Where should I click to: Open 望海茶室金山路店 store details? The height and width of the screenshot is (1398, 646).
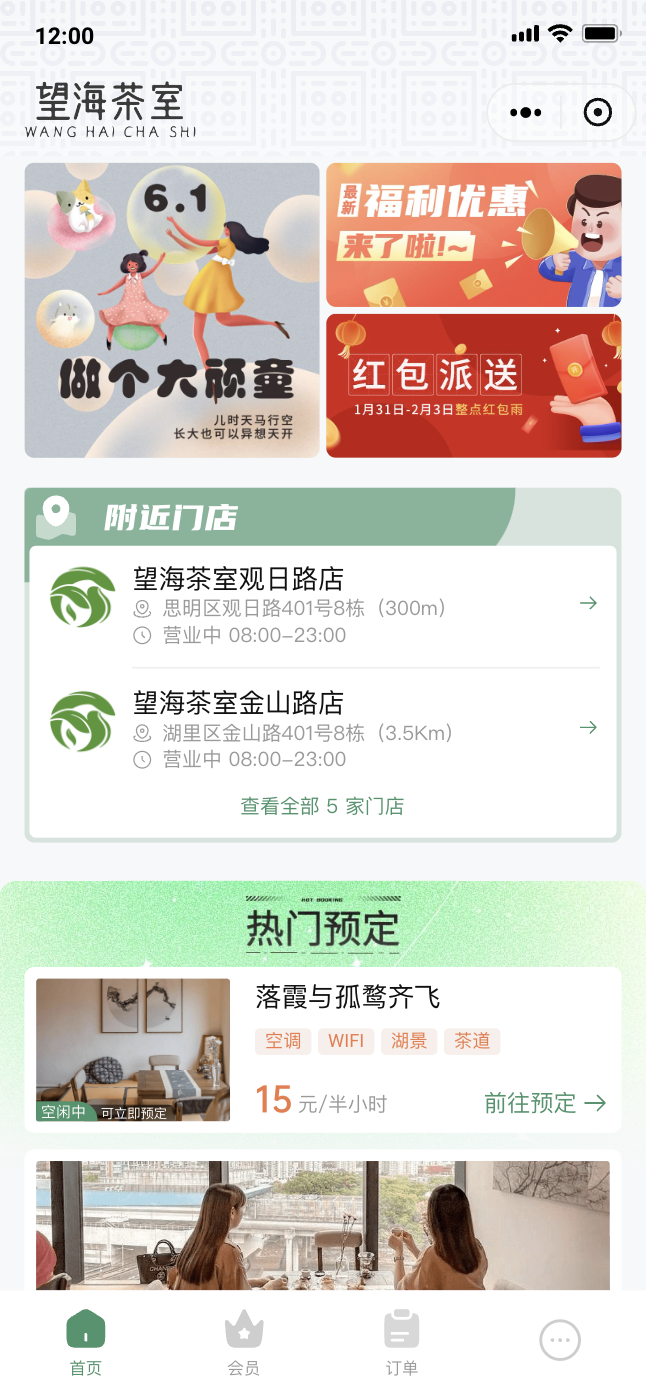pyautogui.click(x=324, y=730)
